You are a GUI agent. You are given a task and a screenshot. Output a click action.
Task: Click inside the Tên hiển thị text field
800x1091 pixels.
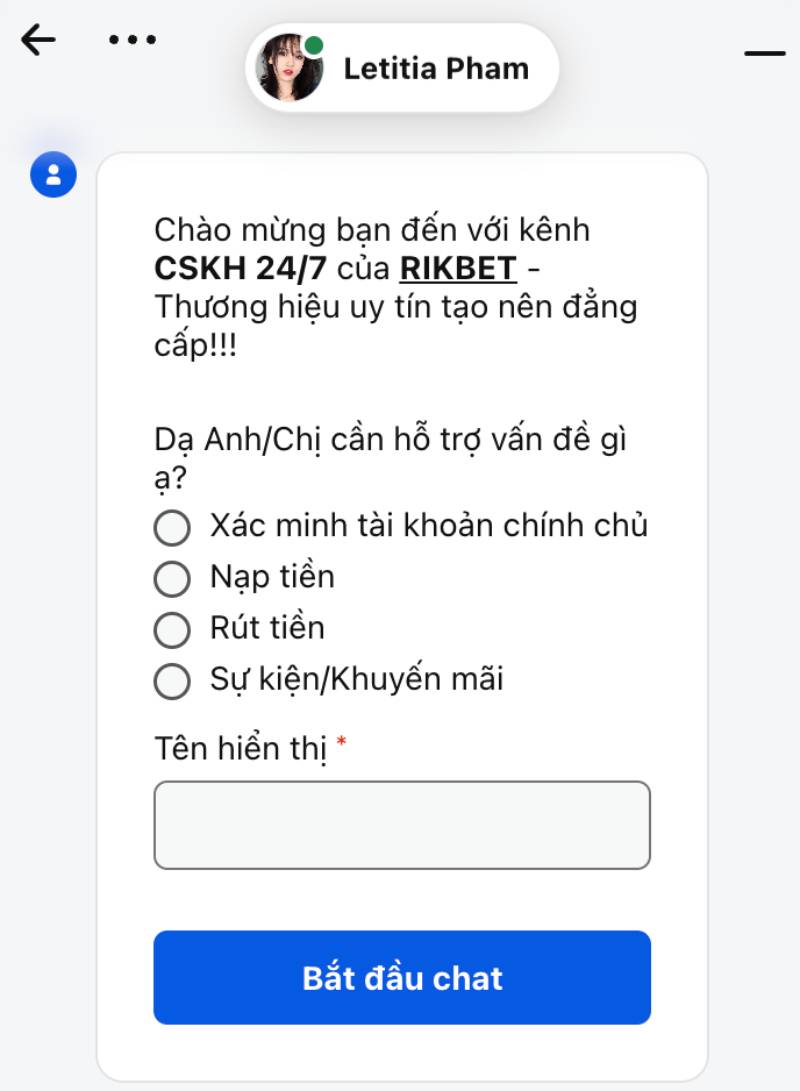click(401, 824)
